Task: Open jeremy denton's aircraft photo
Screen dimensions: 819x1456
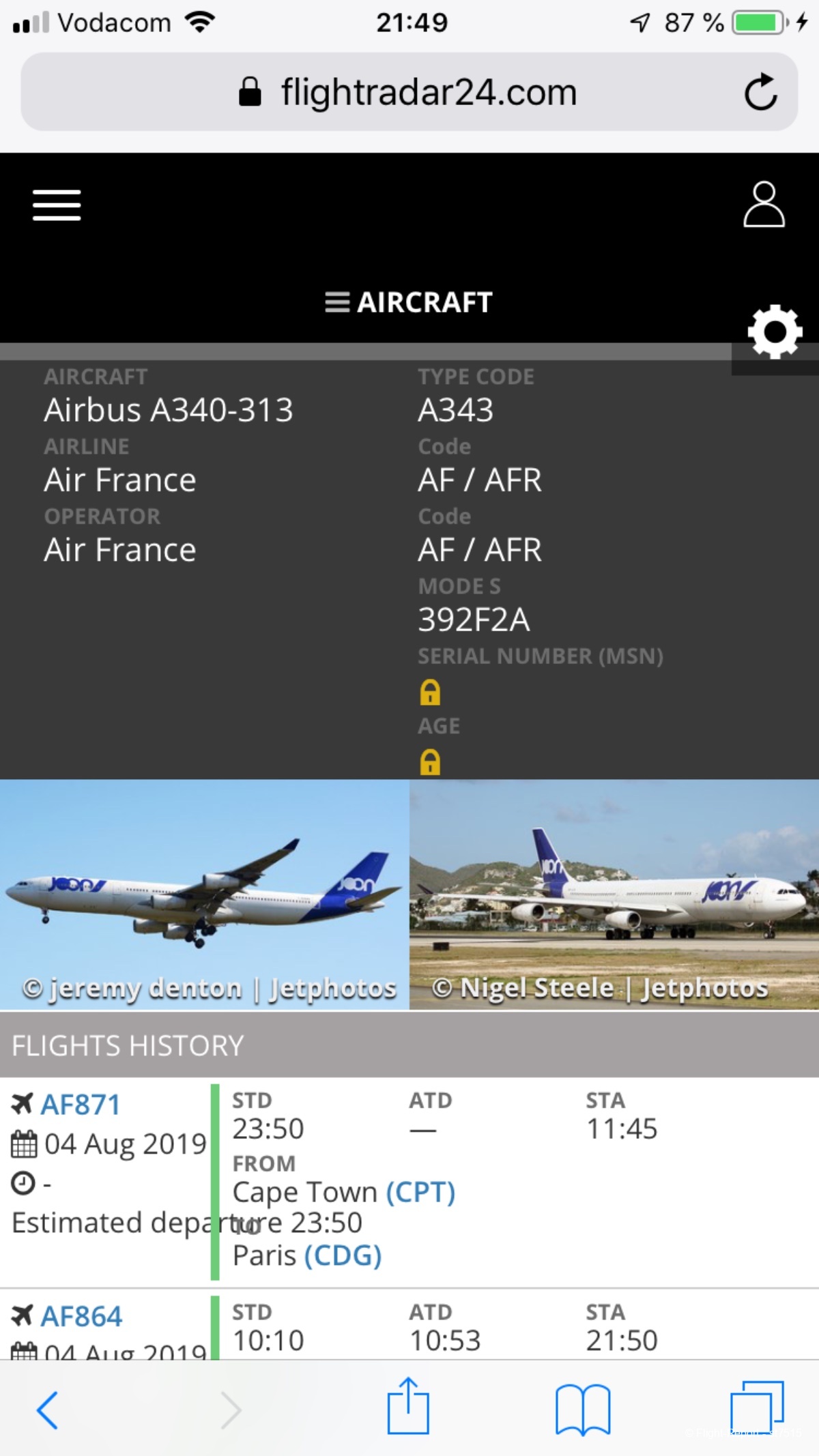Action: point(204,894)
